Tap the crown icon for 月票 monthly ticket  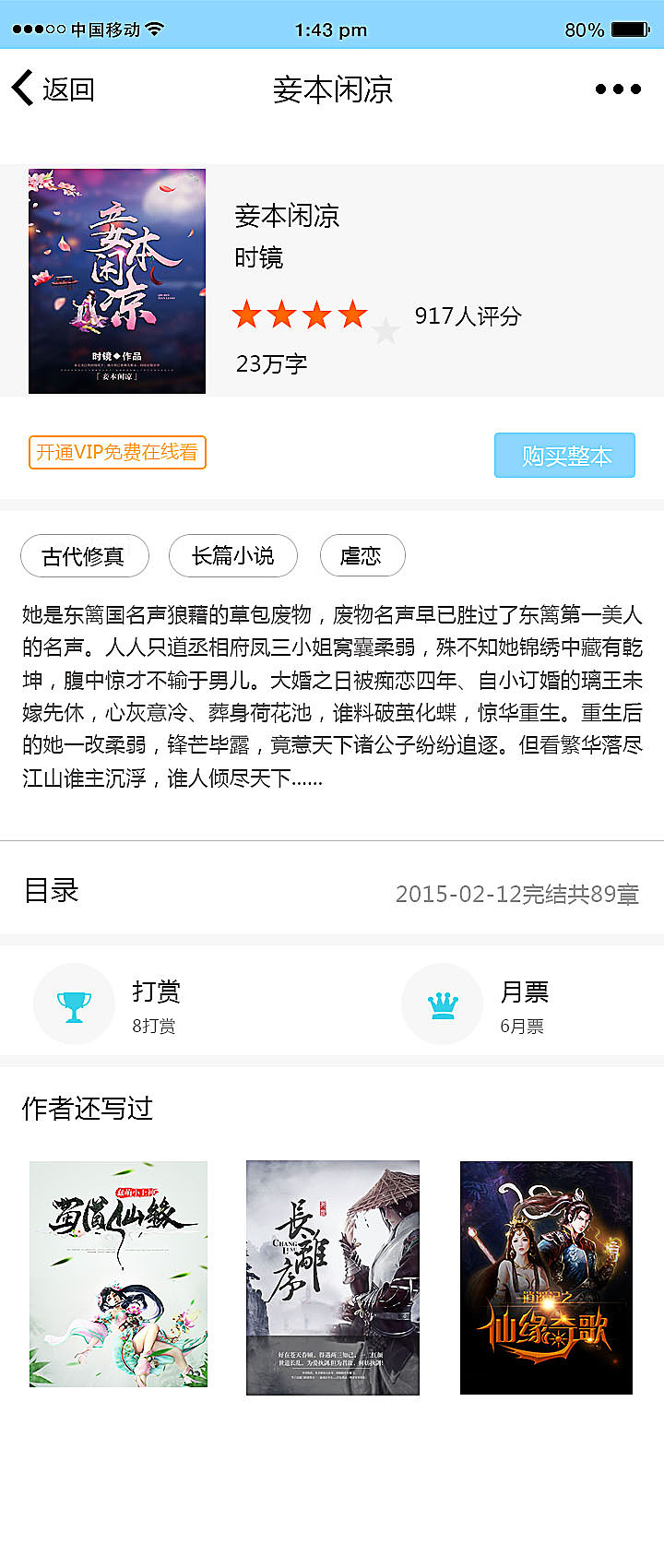click(x=442, y=1004)
